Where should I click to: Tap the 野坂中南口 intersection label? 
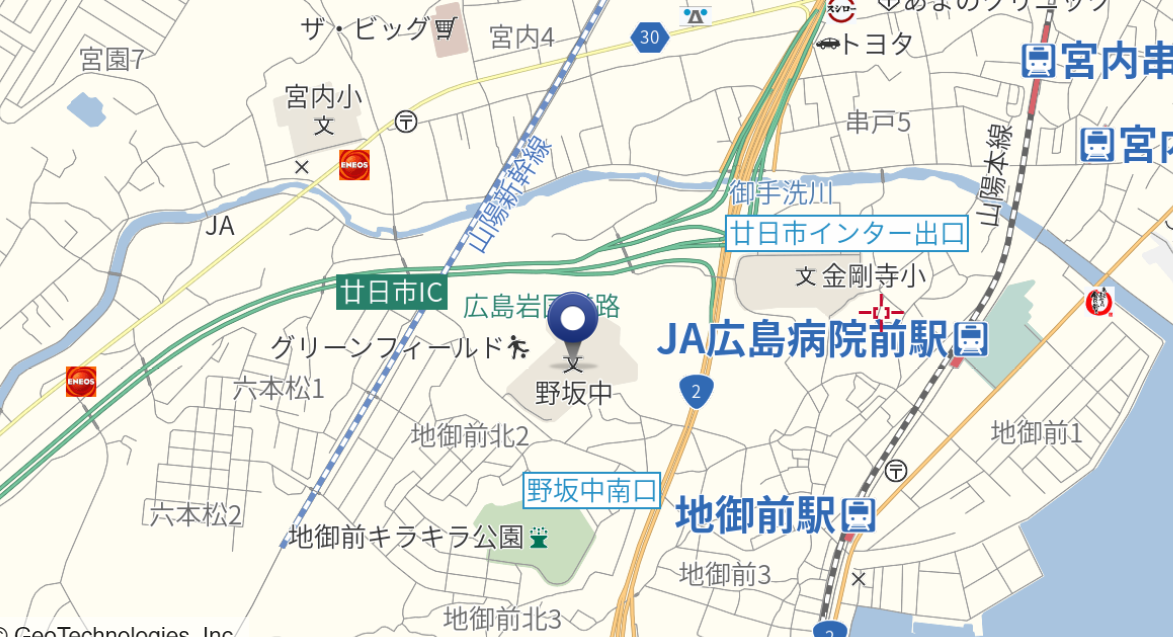coord(593,490)
